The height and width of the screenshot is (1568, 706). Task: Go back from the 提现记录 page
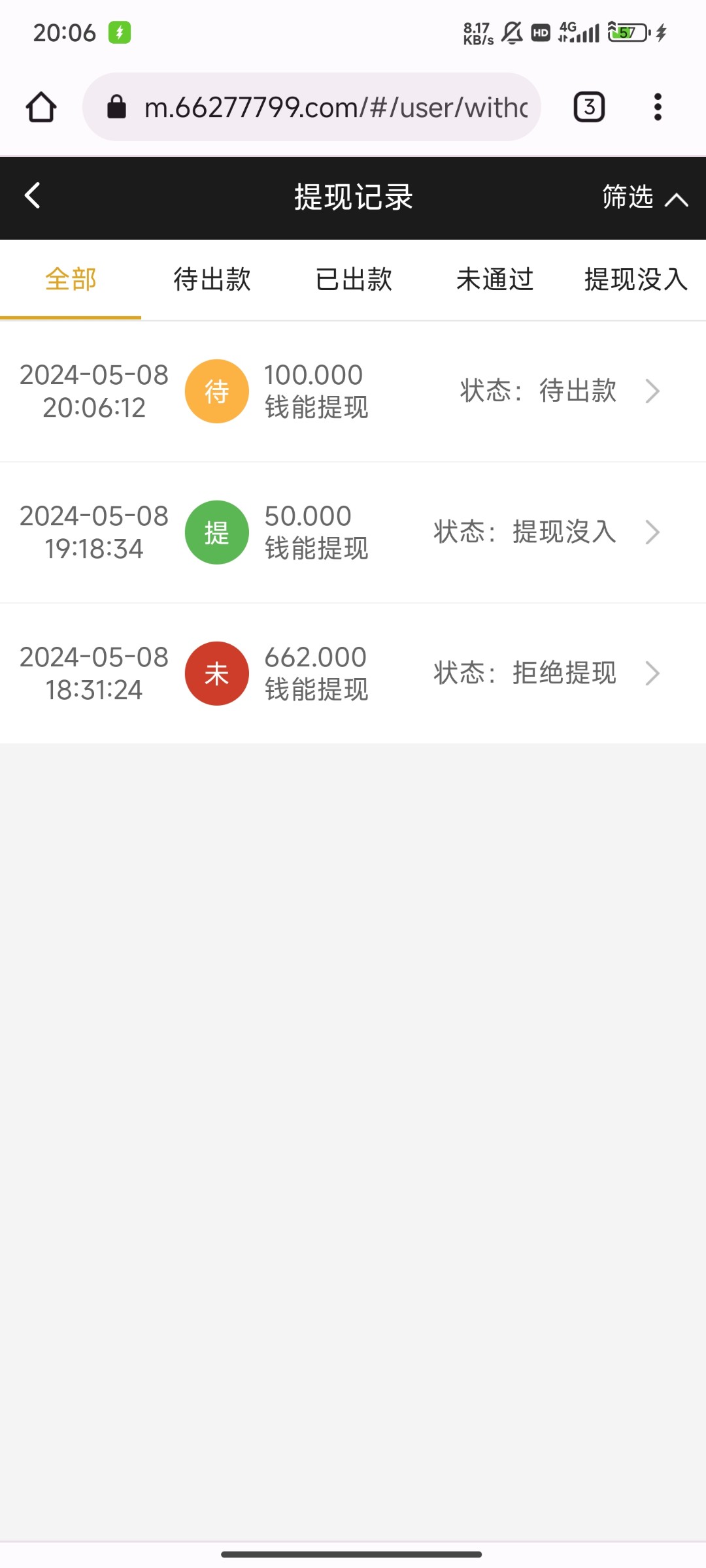point(33,196)
